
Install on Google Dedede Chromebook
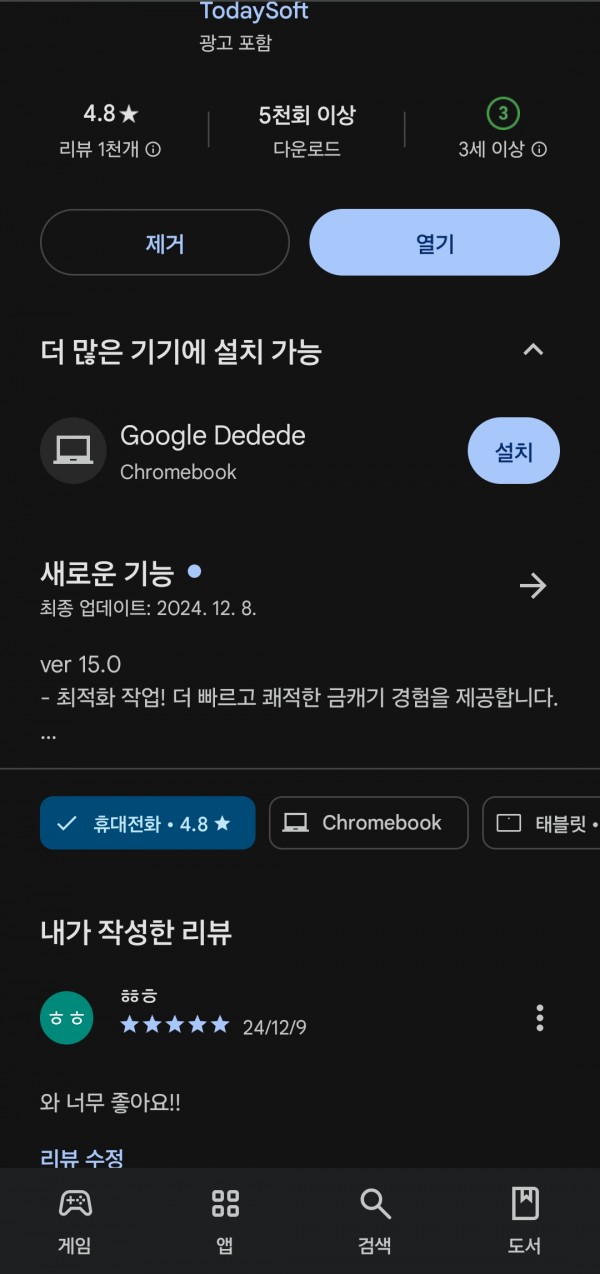tap(514, 451)
